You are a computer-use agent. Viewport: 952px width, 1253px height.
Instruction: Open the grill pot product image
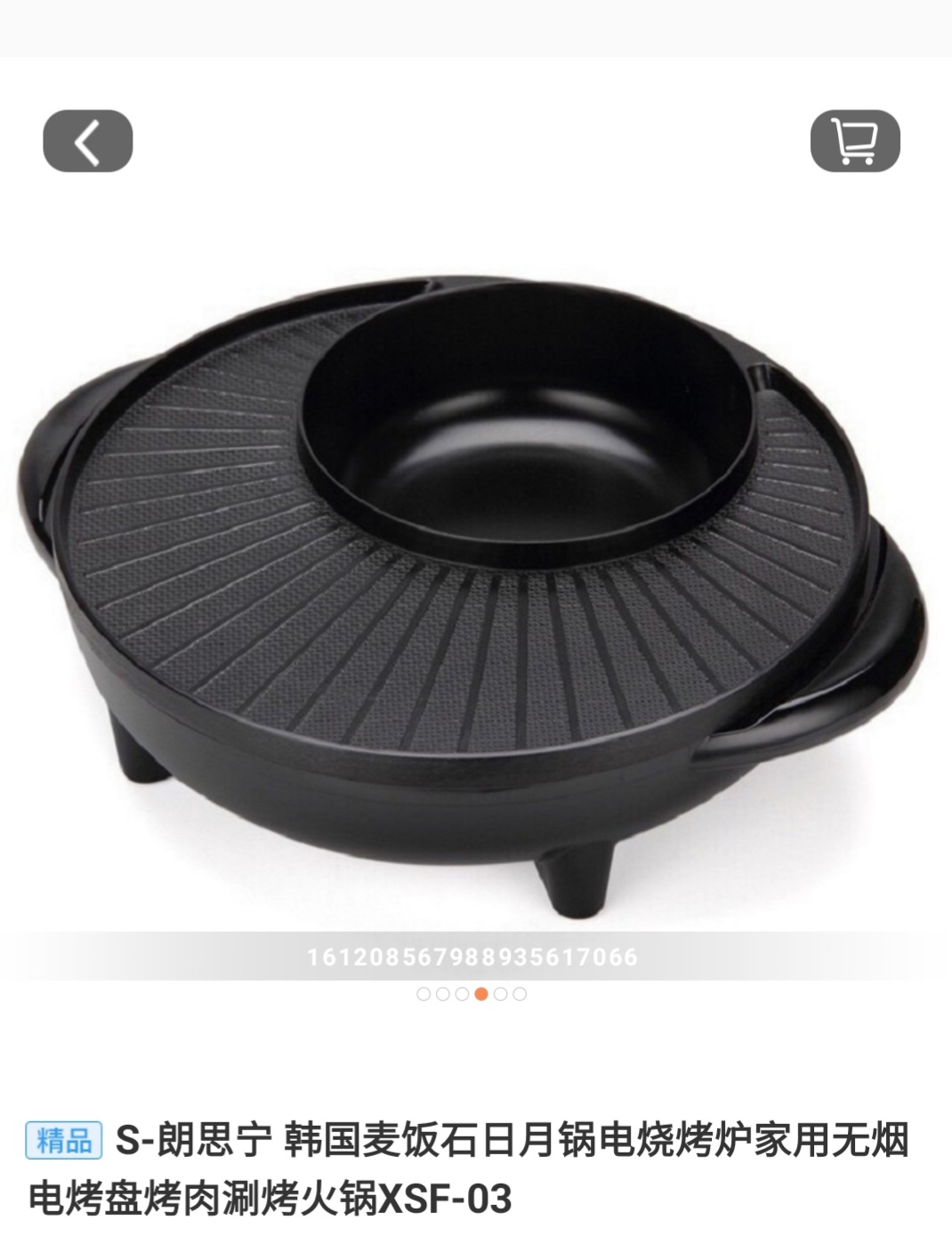click(476, 570)
